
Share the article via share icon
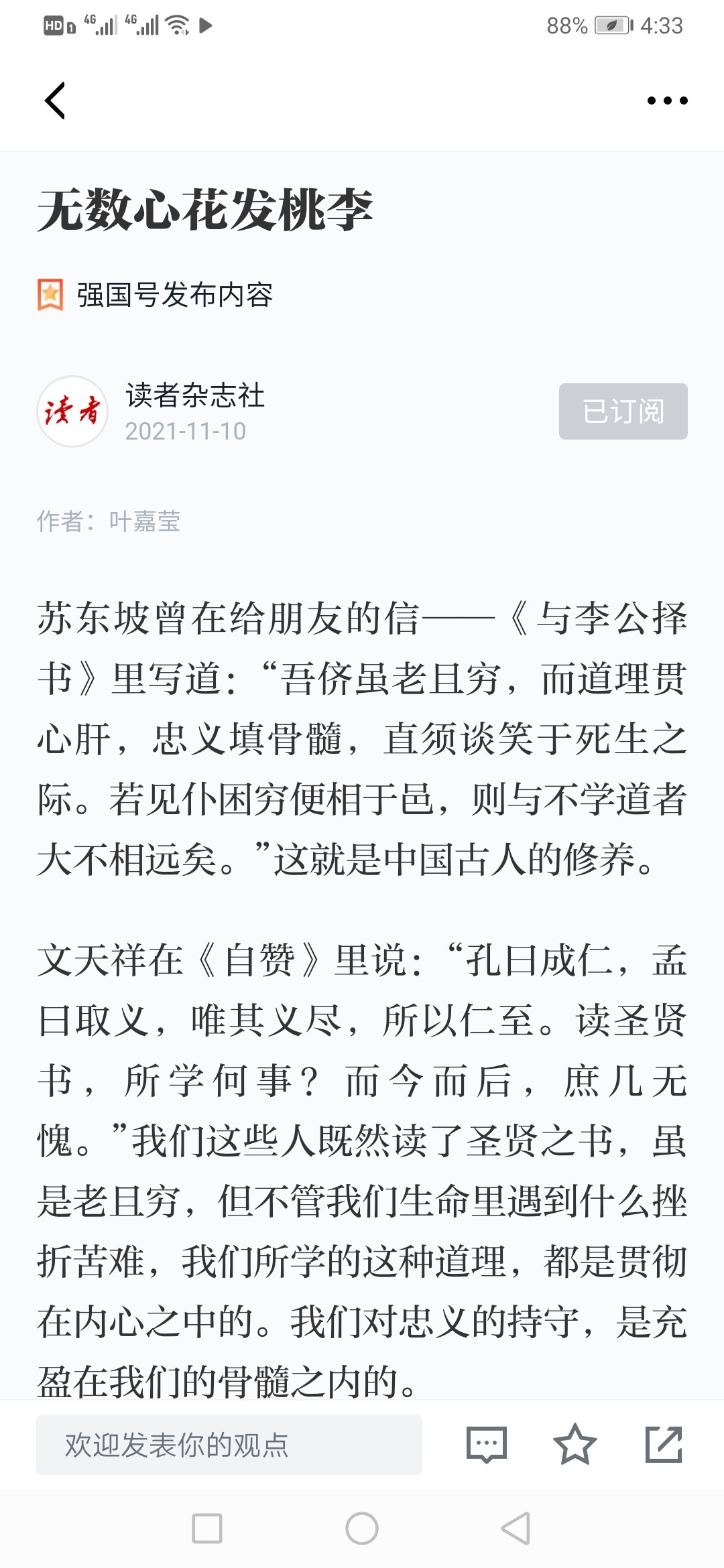[x=663, y=1445]
